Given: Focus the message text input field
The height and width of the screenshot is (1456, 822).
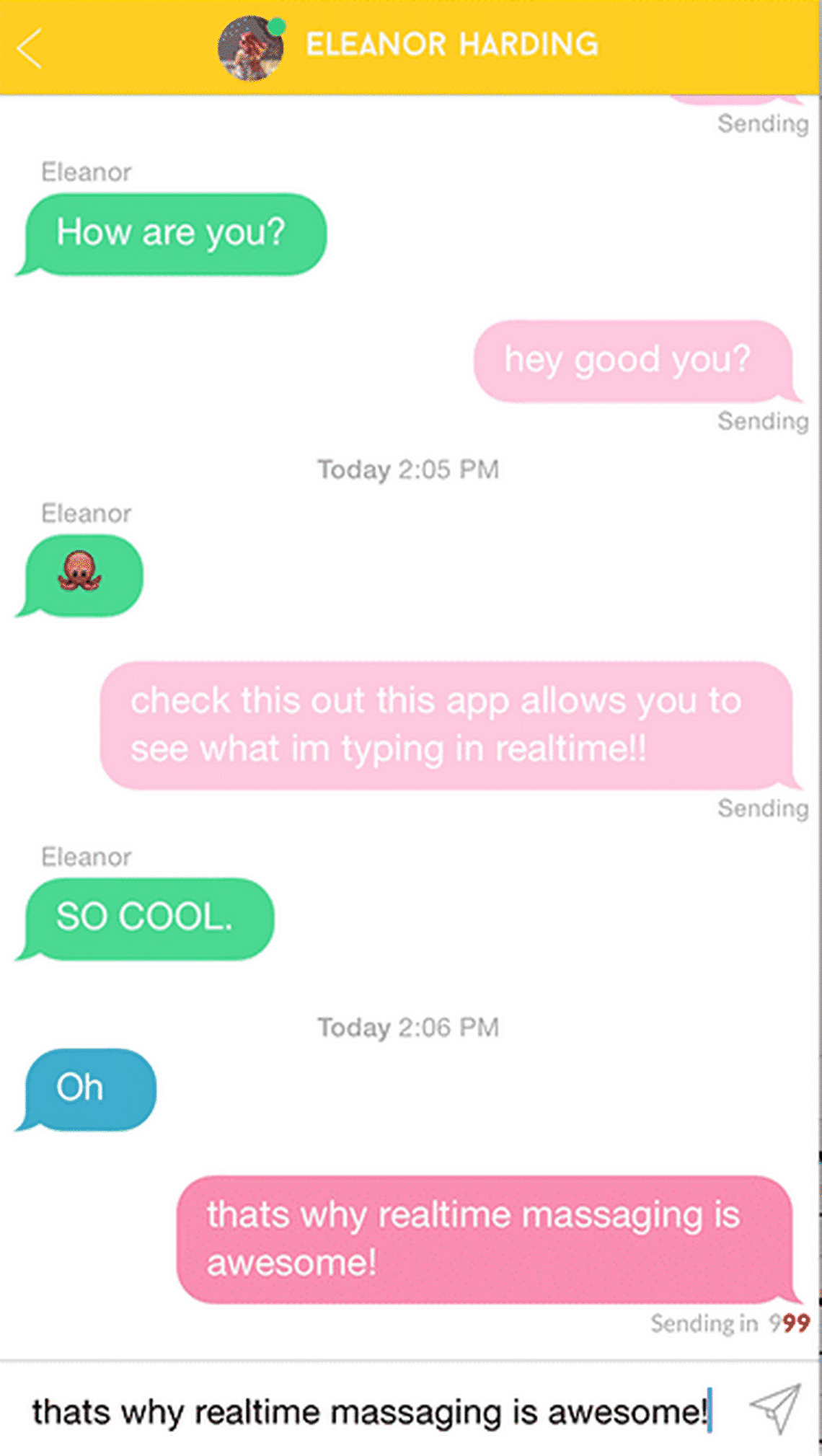Looking at the screenshot, I should pyautogui.click(x=368, y=1411).
